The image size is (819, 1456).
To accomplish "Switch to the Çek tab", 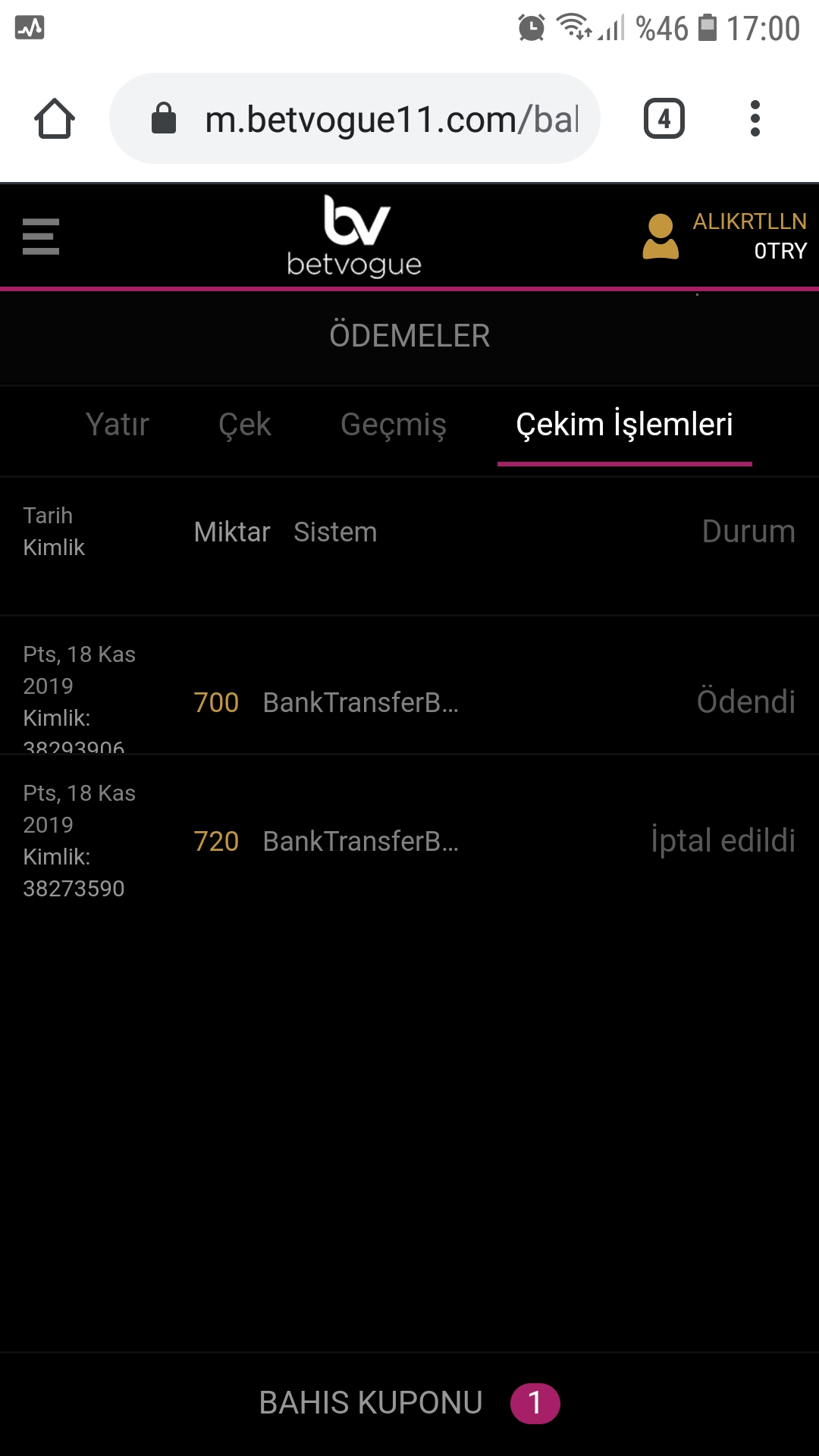I will pyautogui.click(x=244, y=425).
